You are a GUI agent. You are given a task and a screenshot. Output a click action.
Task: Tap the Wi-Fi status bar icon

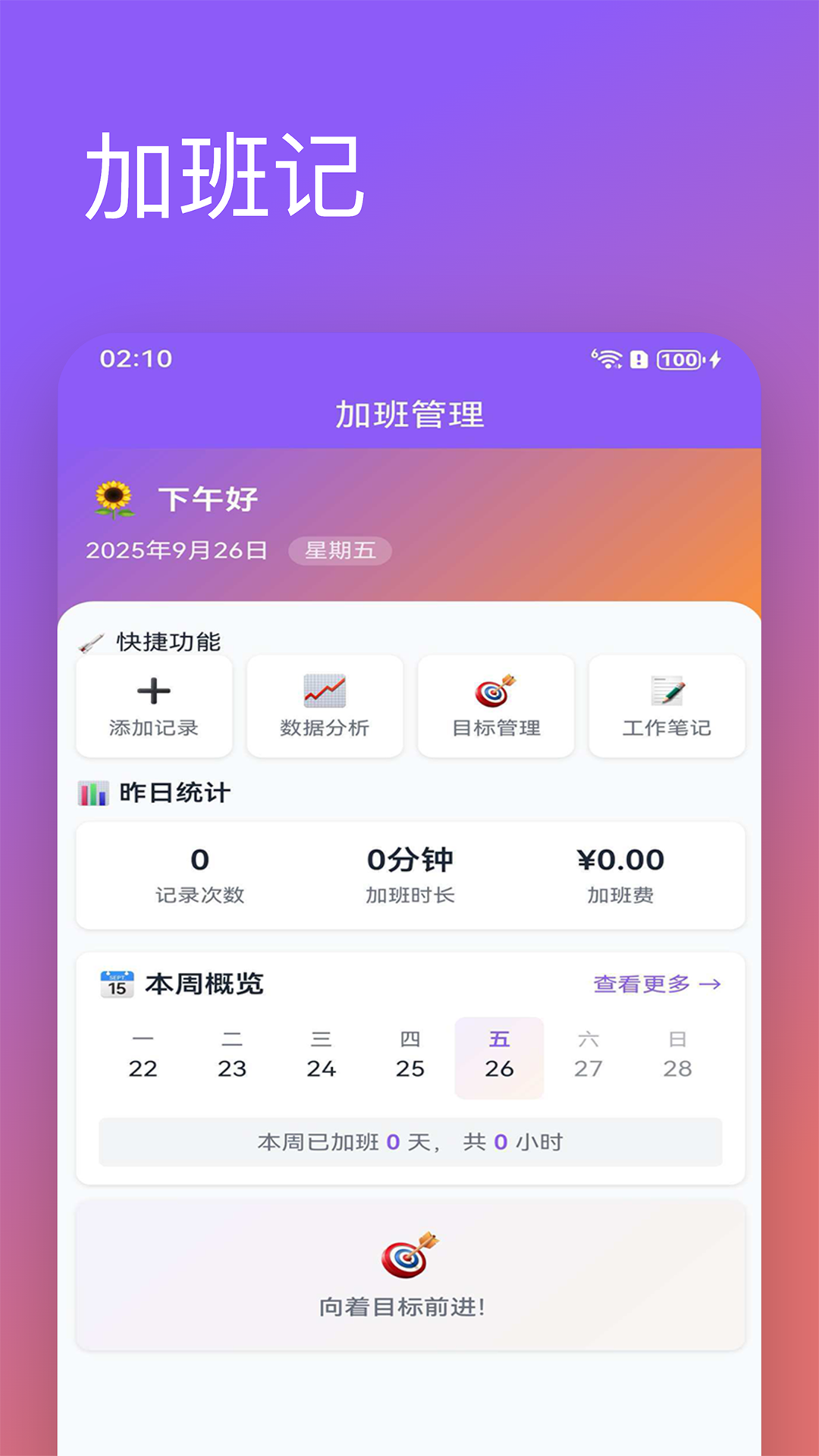(607, 359)
